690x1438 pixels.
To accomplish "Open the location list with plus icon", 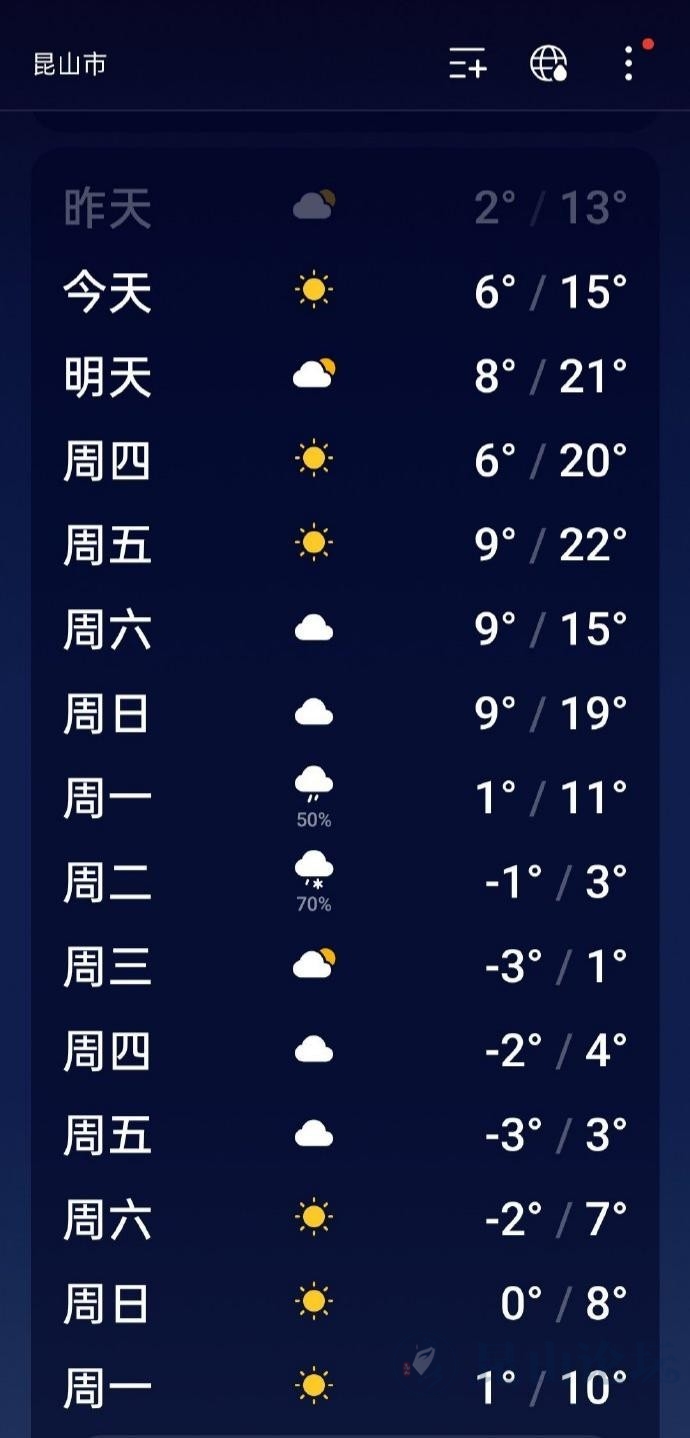I will tap(467, 64).
